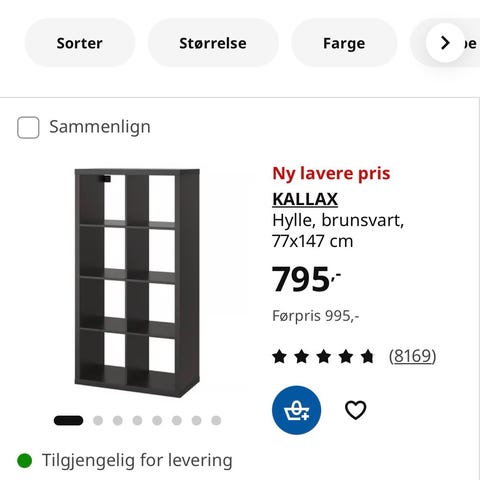Image resolution: width=480 pixels, height=480 pixels.
Task: Open the Sorter options
Action: (80, 43)
